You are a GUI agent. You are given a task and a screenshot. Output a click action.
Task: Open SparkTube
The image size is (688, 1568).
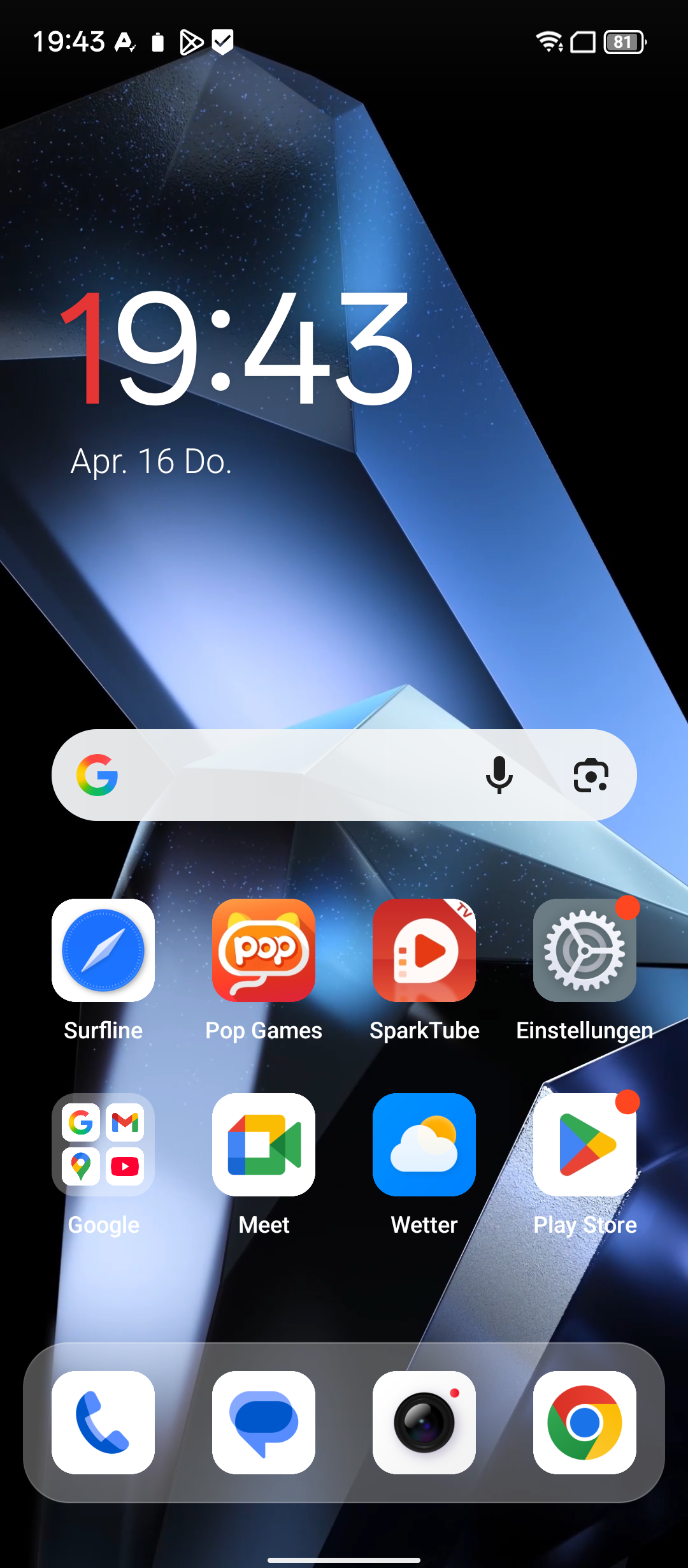[x=424, y=950]
